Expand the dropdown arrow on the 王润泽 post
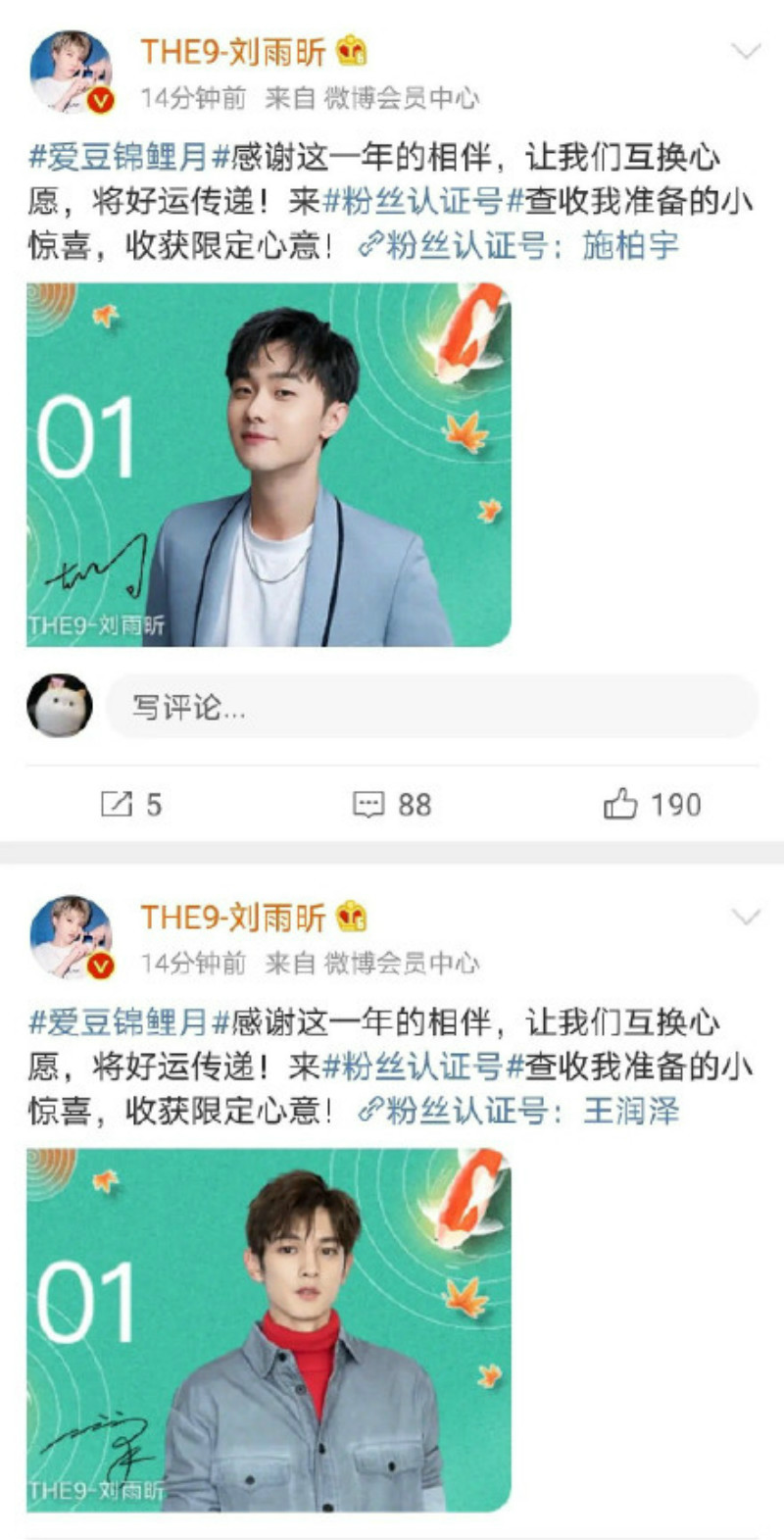784x1540 pixels. click(746, 918)
